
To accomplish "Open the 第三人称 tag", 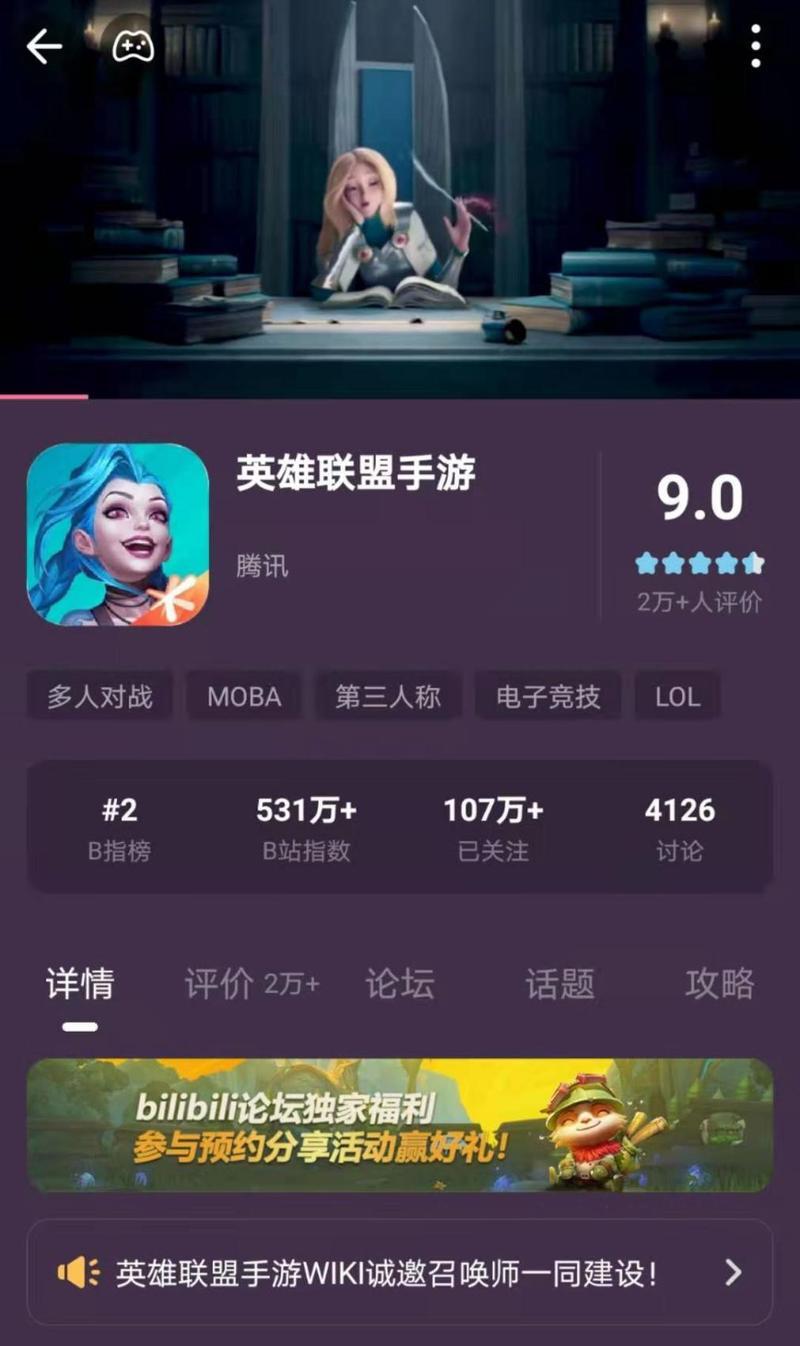I will point(388,696).
